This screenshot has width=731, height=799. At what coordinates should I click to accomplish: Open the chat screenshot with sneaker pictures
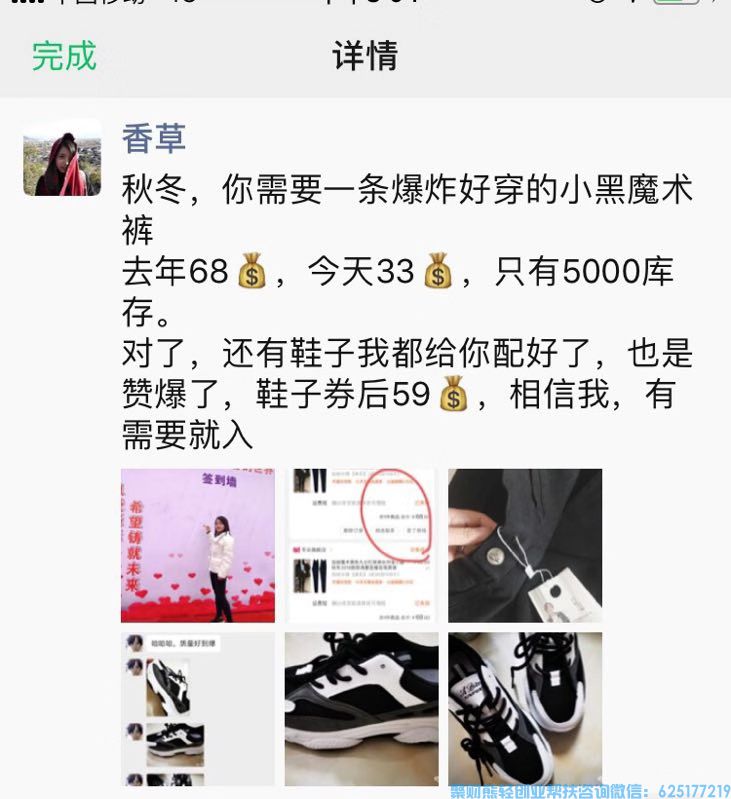click(198, 709)
